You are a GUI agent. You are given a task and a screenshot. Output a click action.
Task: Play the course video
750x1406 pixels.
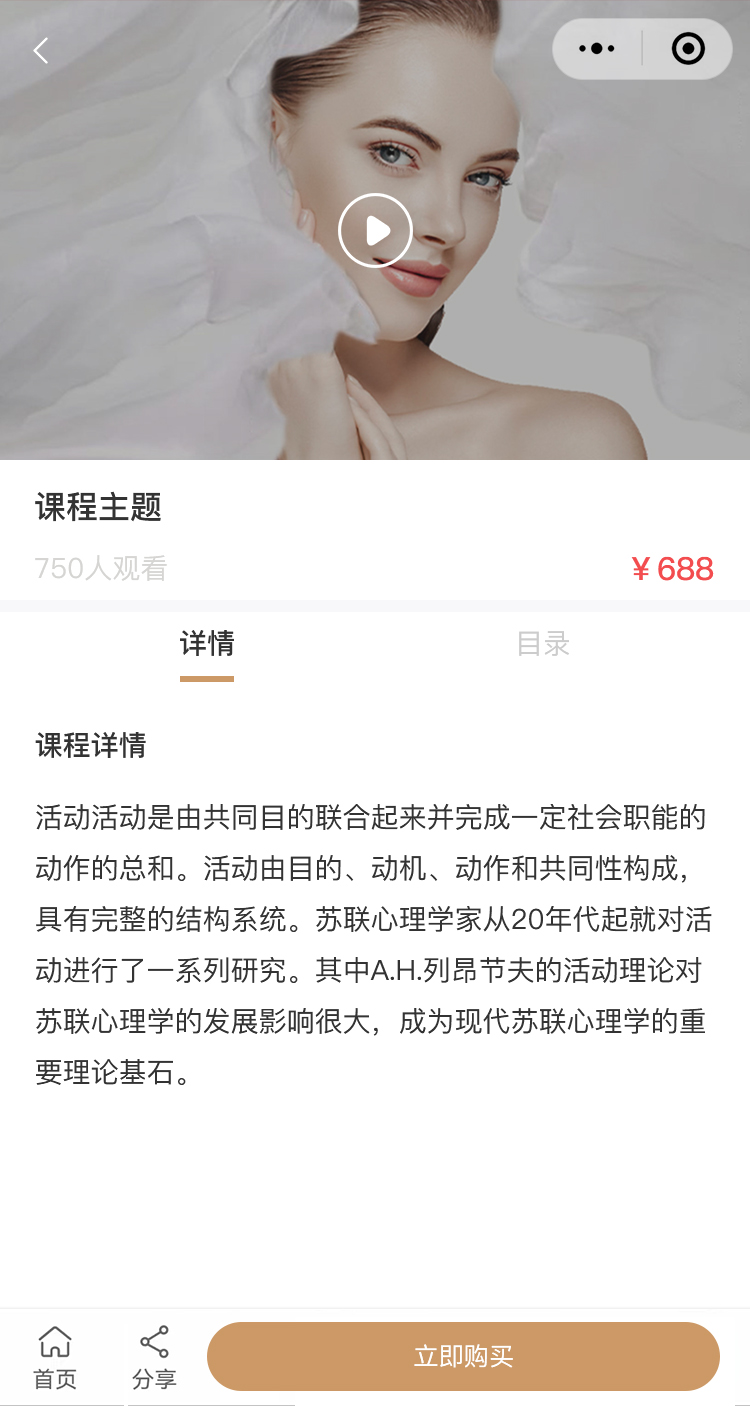(x=375, y=230)
